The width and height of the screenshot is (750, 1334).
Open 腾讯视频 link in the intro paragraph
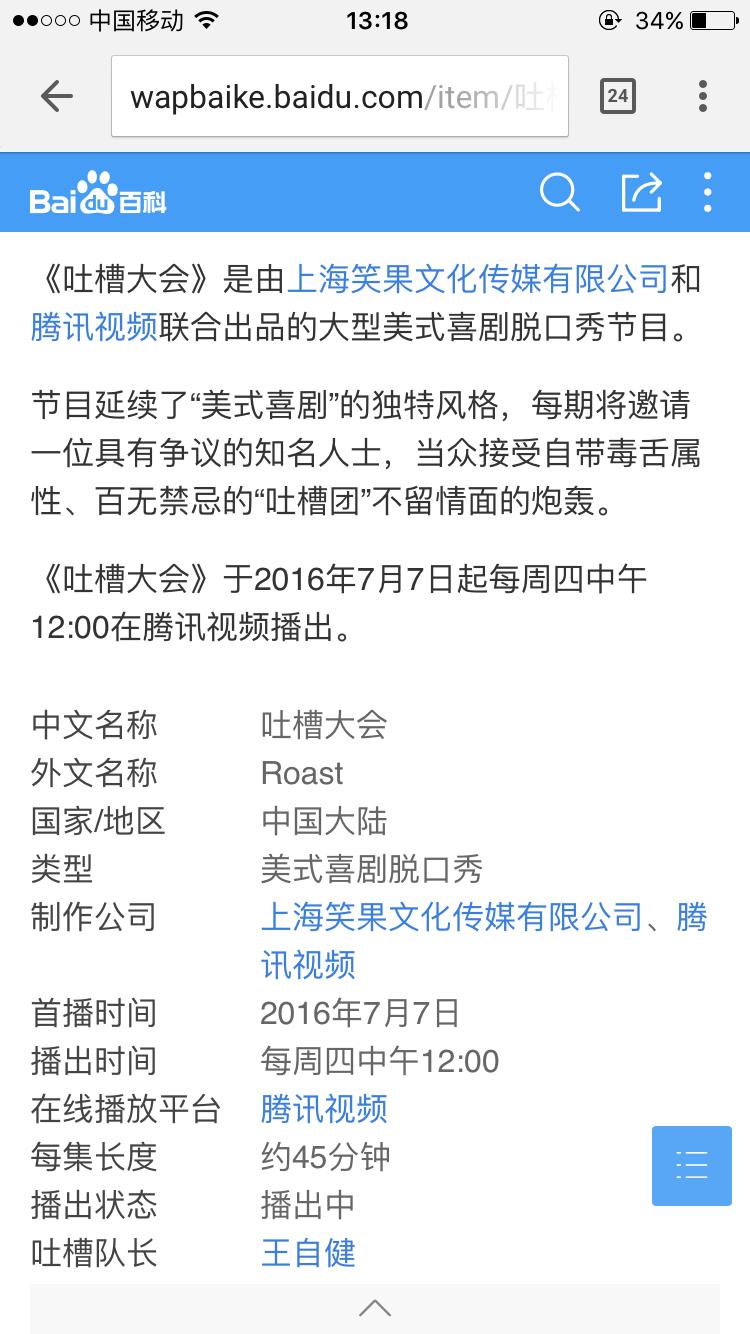point(94,327)
